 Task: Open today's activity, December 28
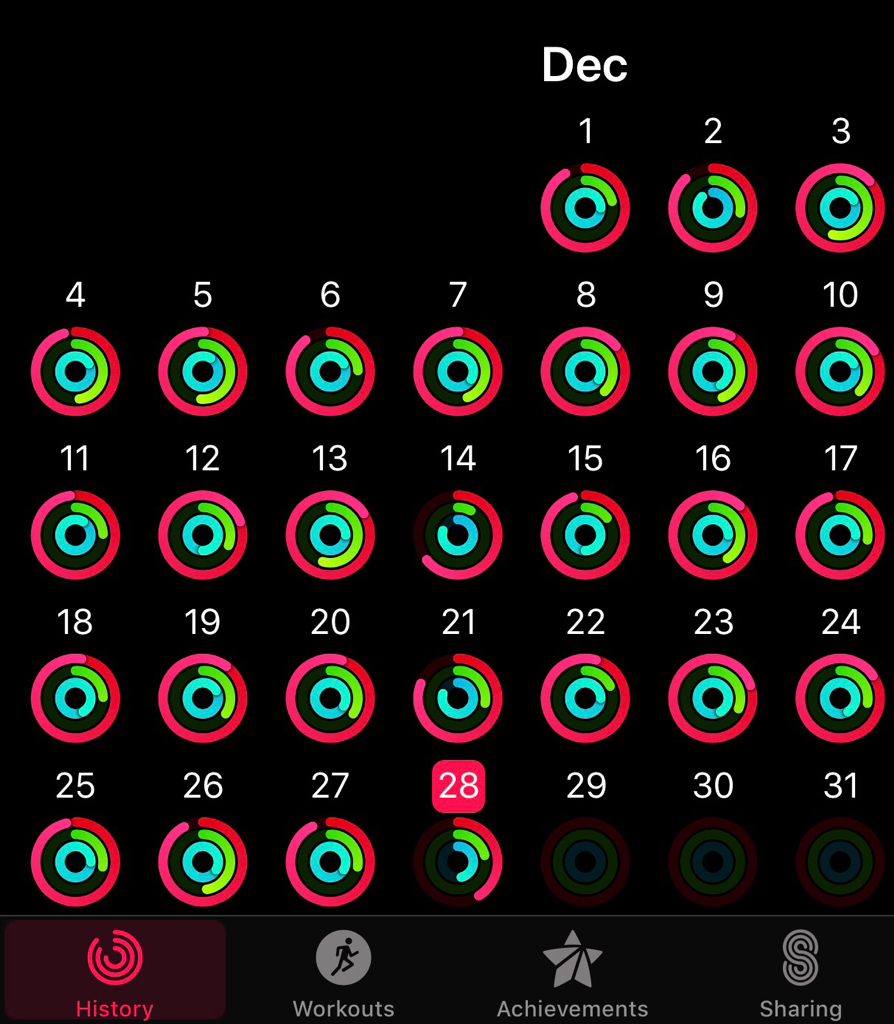coord(458,862)
